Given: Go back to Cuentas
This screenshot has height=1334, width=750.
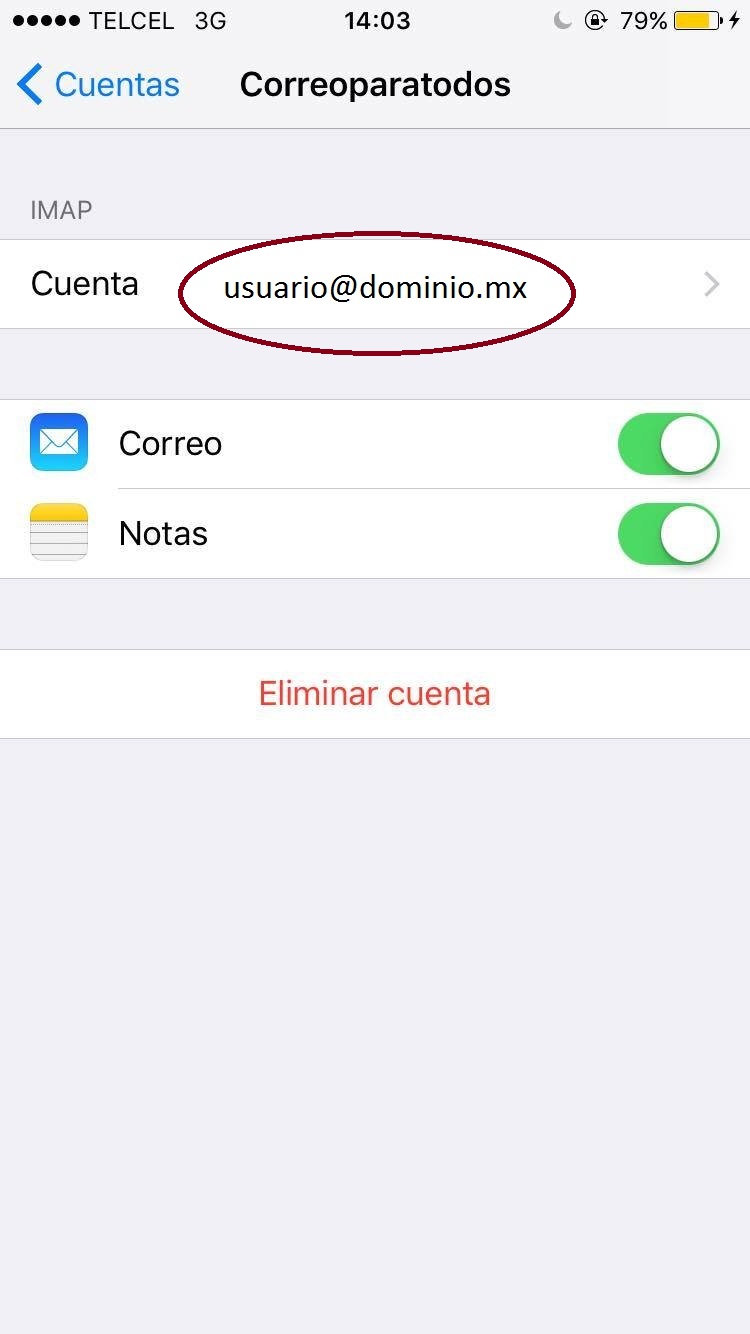Looking at the screenshot, I should pyautogui.click(x=98, y=85).
